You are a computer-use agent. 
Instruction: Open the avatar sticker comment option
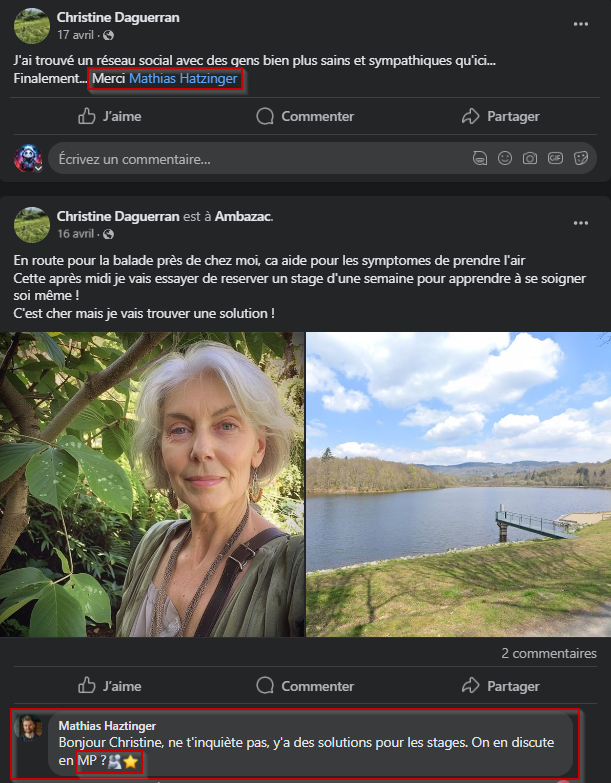[480, 158]
